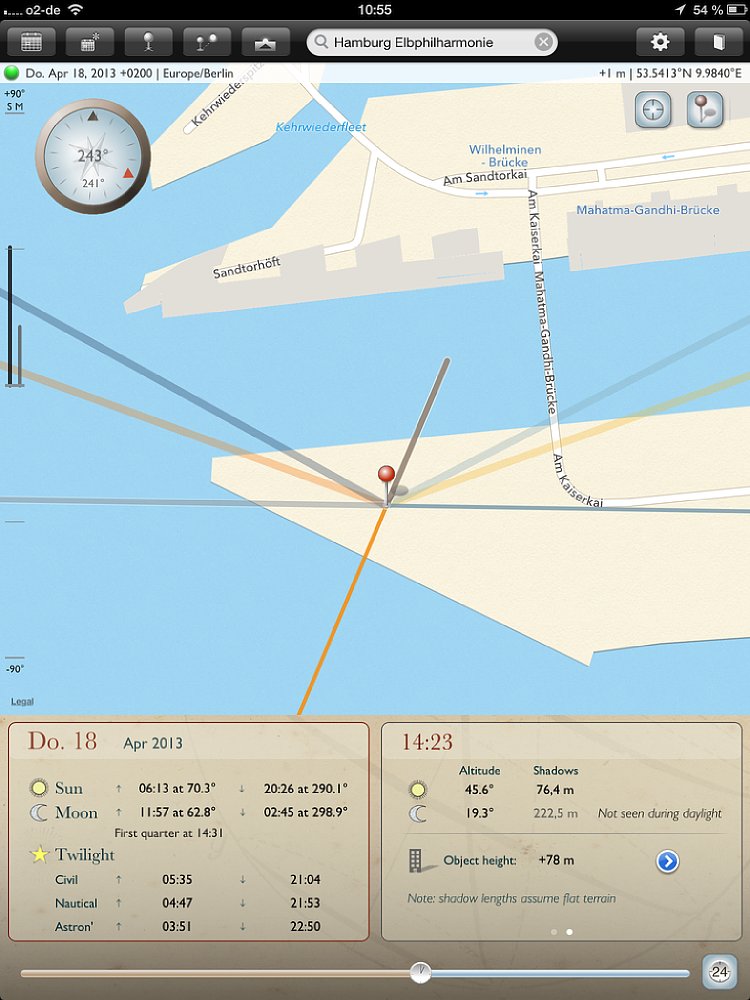Tap the calendar events toolbar button
This screenshot has width=750, height=1000.
click(89, 42)
